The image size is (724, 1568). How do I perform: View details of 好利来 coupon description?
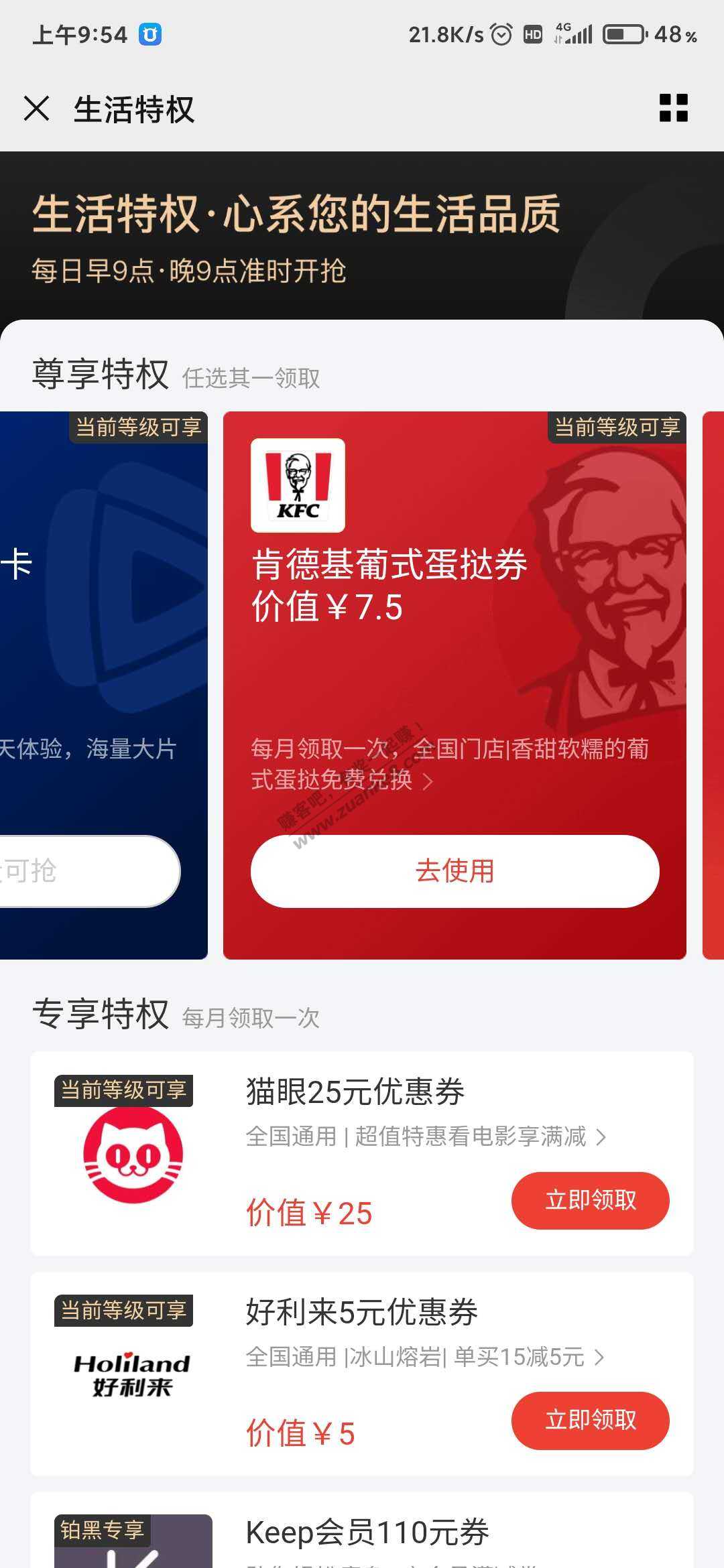pos(425,1357)
